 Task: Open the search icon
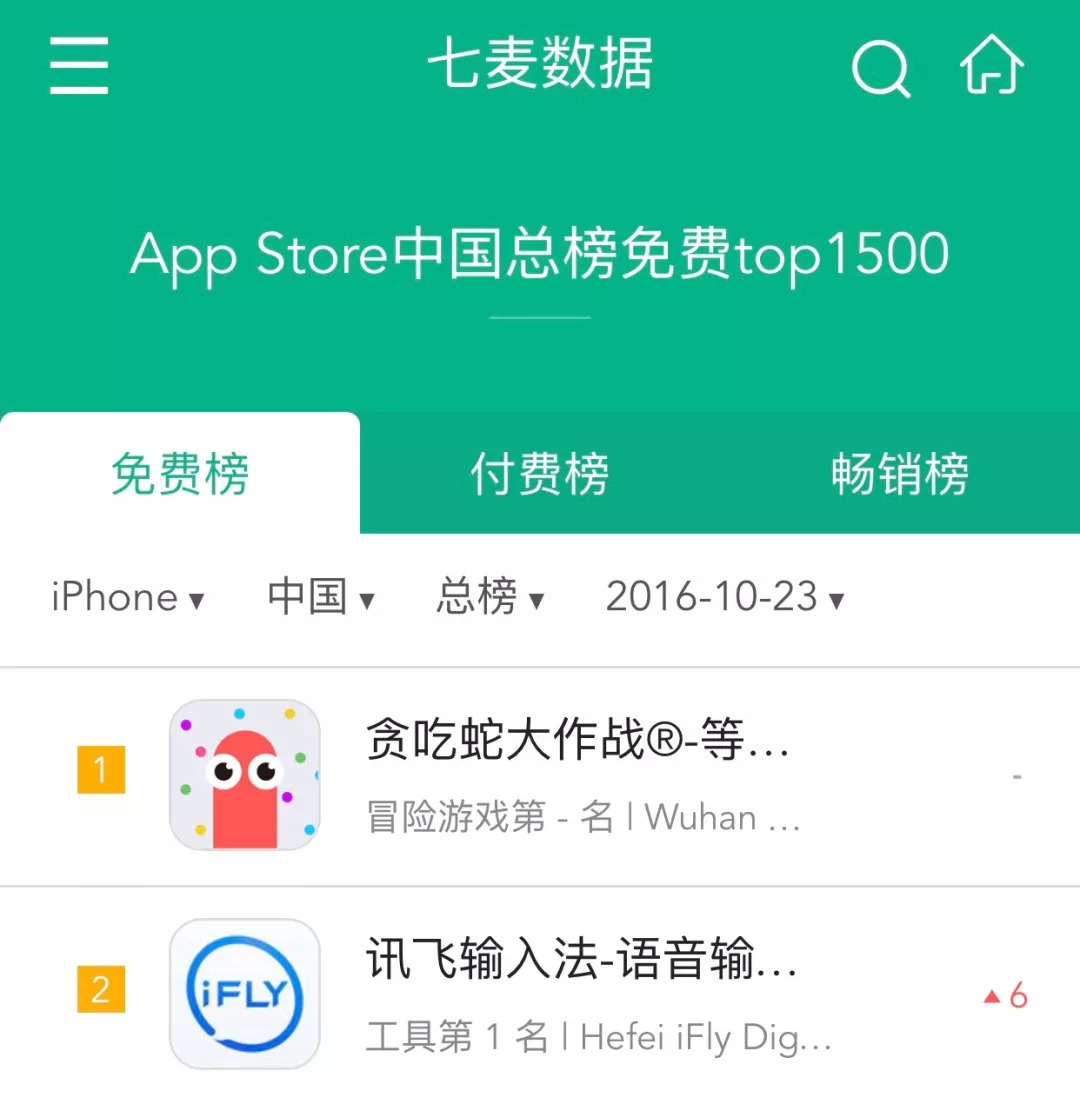tap(881, 68)
